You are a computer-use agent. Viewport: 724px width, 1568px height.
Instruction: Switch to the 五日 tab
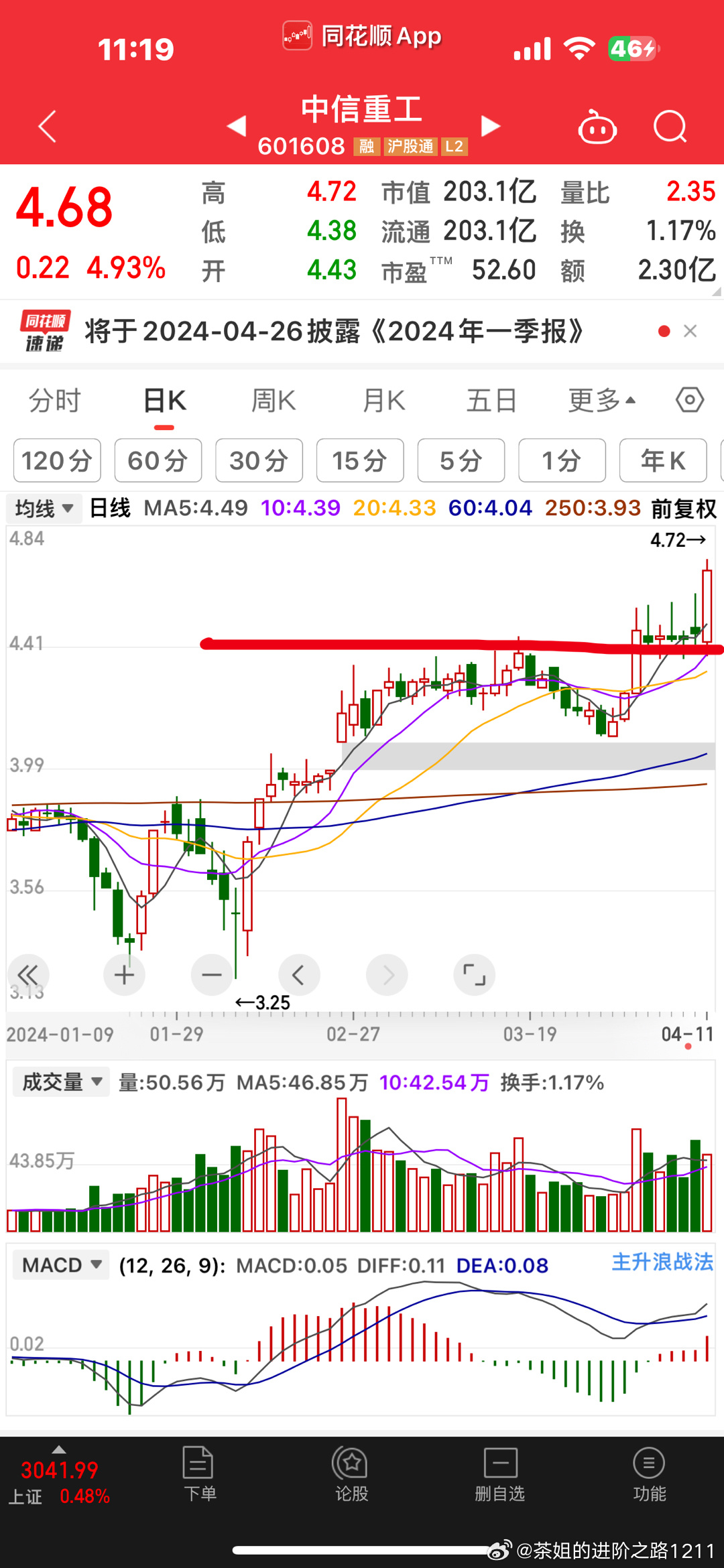coord(491,401)
